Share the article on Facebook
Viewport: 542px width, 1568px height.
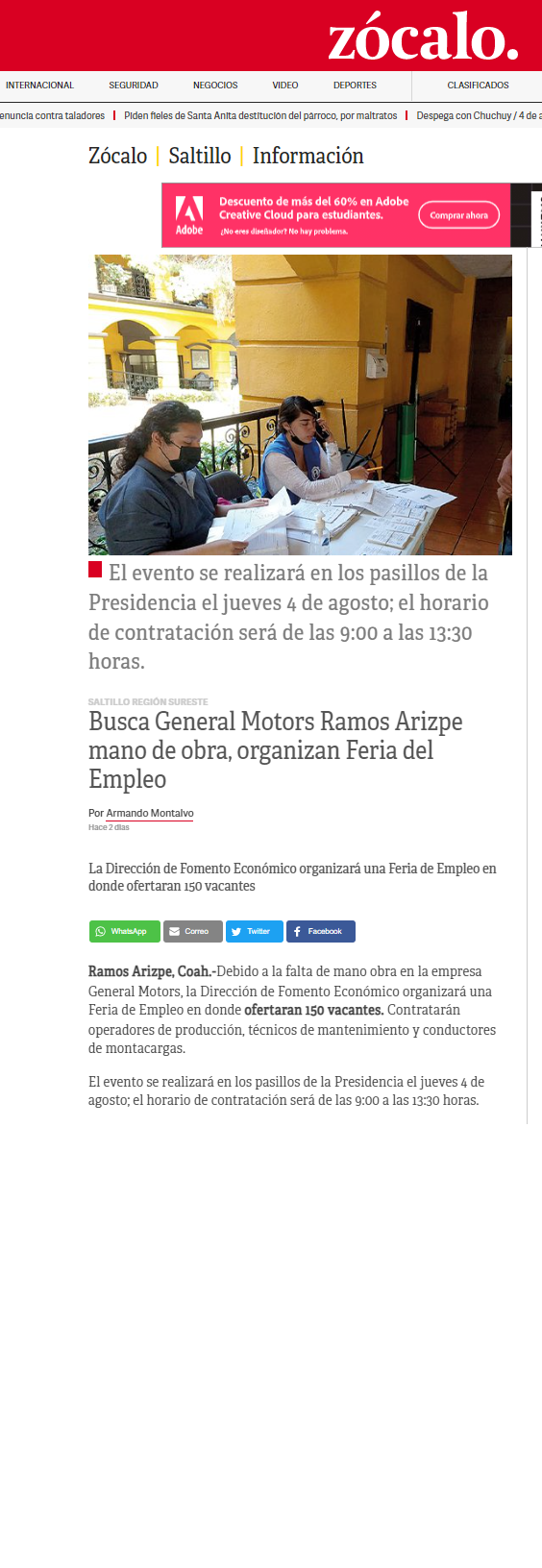[x=321, y=931]
